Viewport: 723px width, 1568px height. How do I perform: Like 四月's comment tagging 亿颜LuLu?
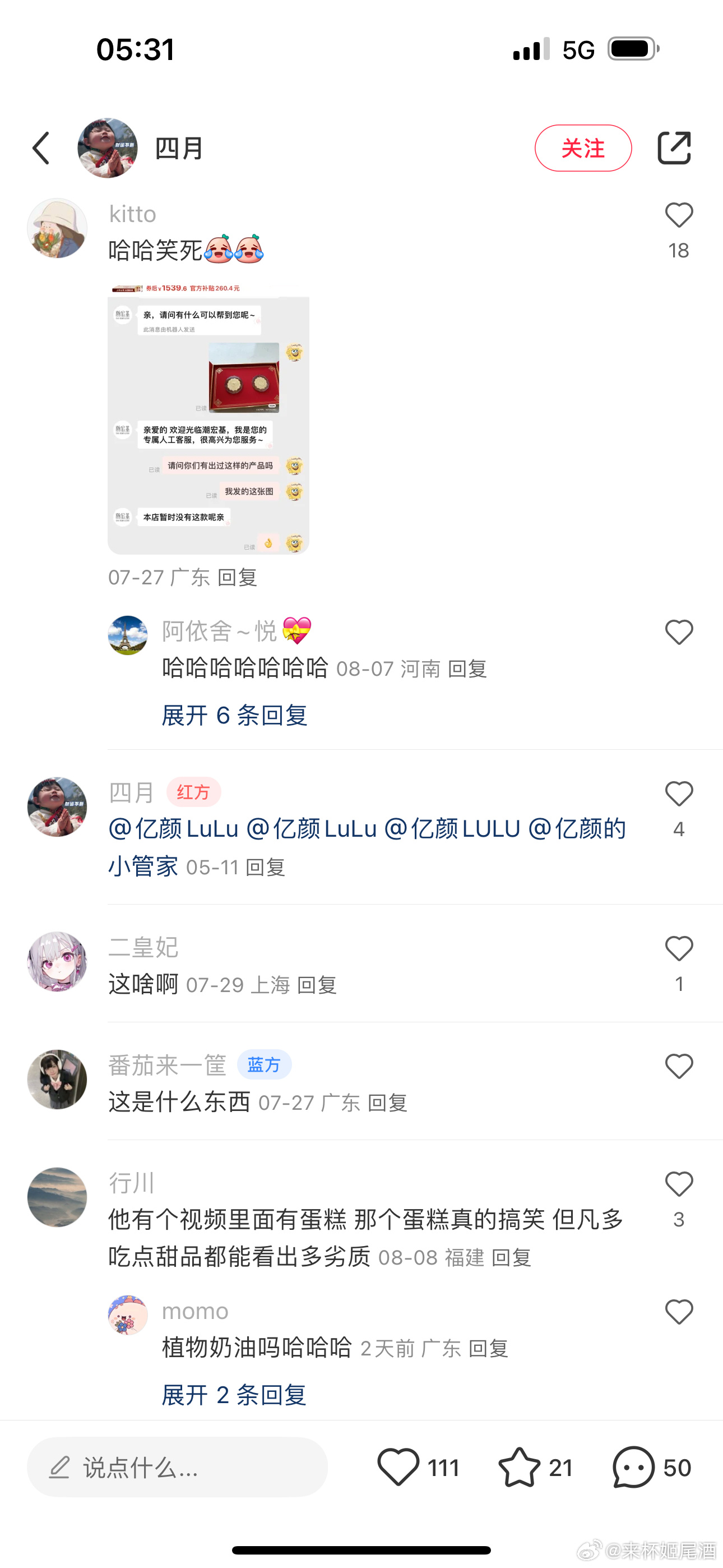[679, 794]
